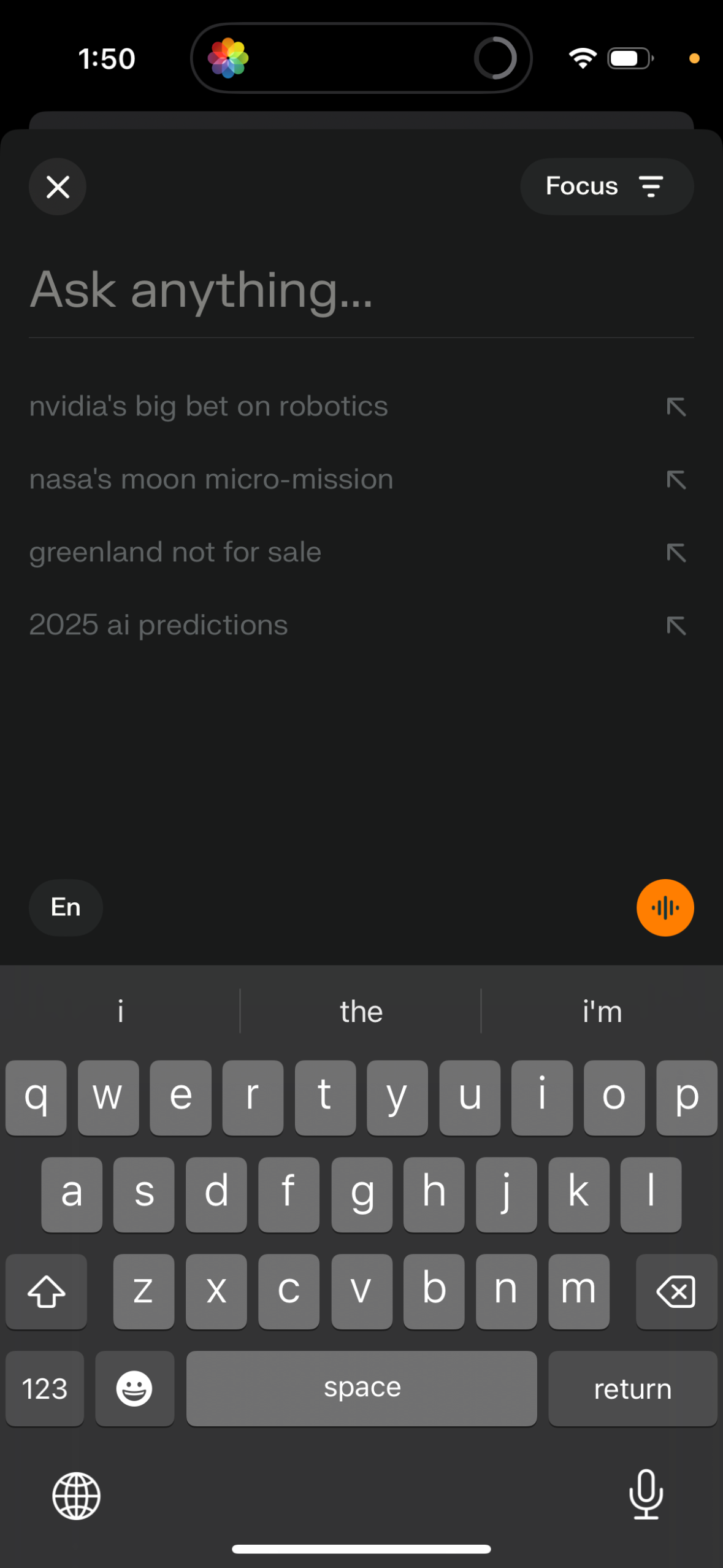Select the 'greenland not for sale' search
Image resolution: width=723 pixels, height=1568 pixels.
175,551
